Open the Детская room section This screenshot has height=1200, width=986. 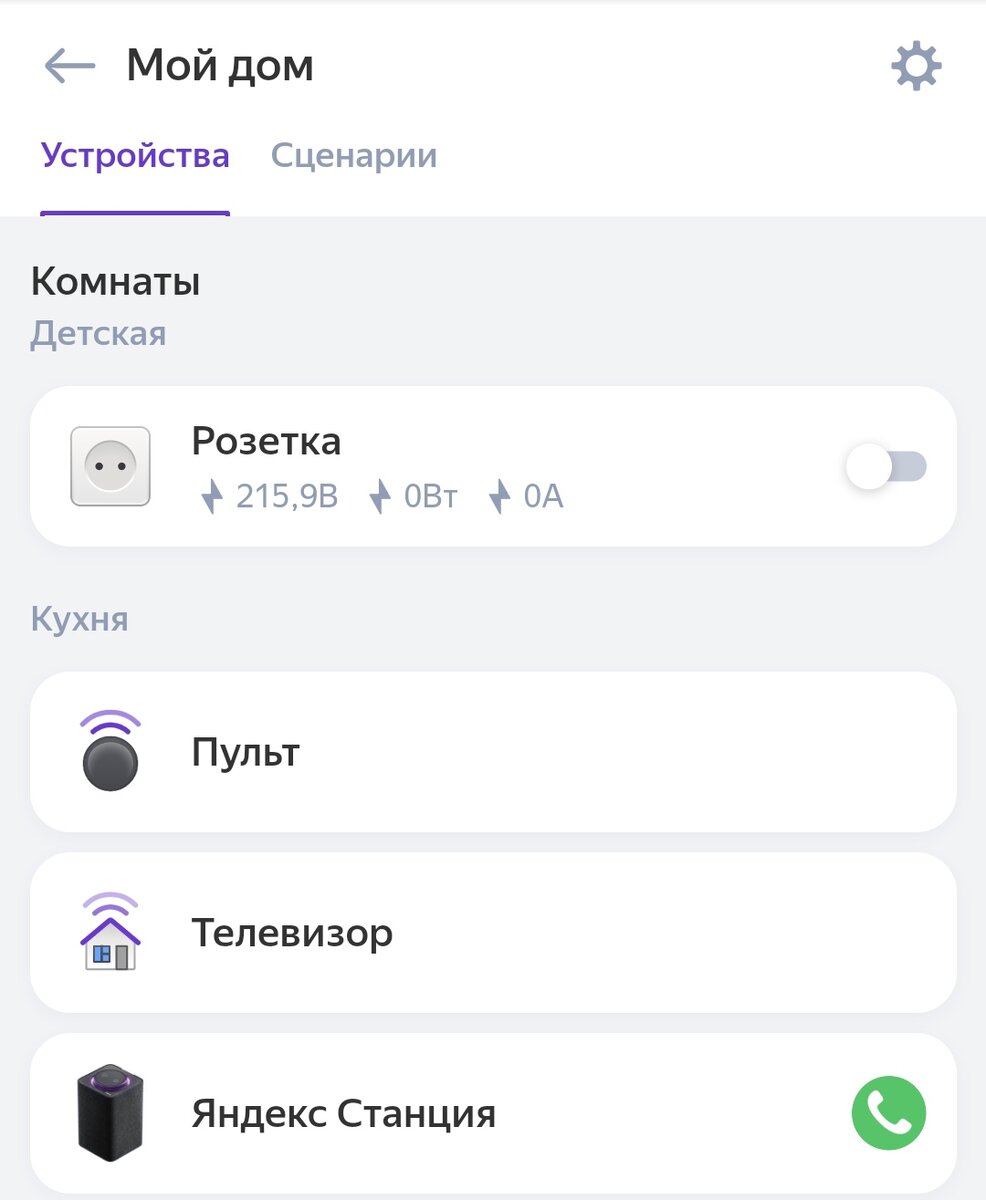pos(99,334)
